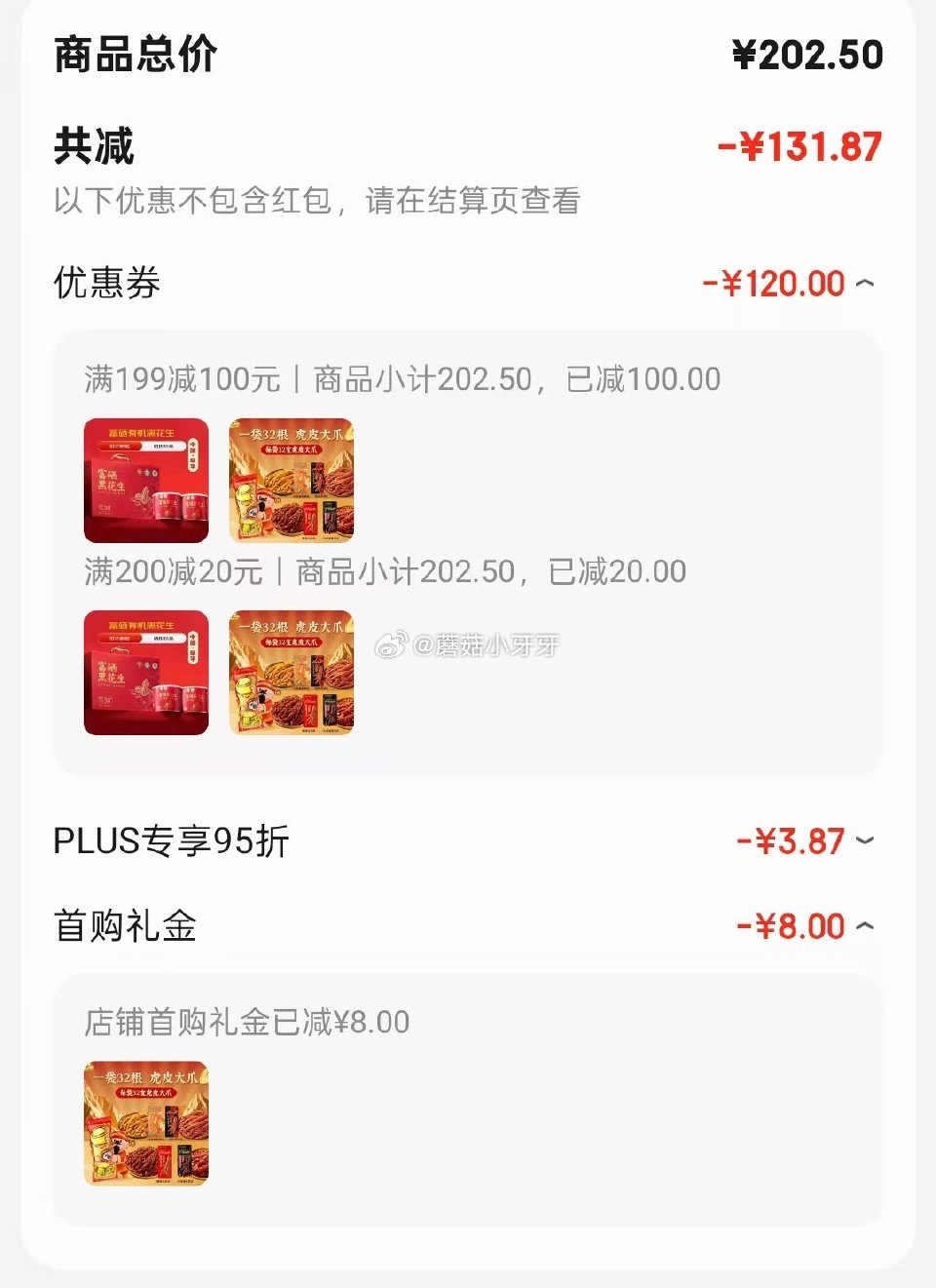The height and width of the screenshot is (1288, 936).
Task: Click the 以下优惠不包含红包 notice text
Action: coord(316,203)
